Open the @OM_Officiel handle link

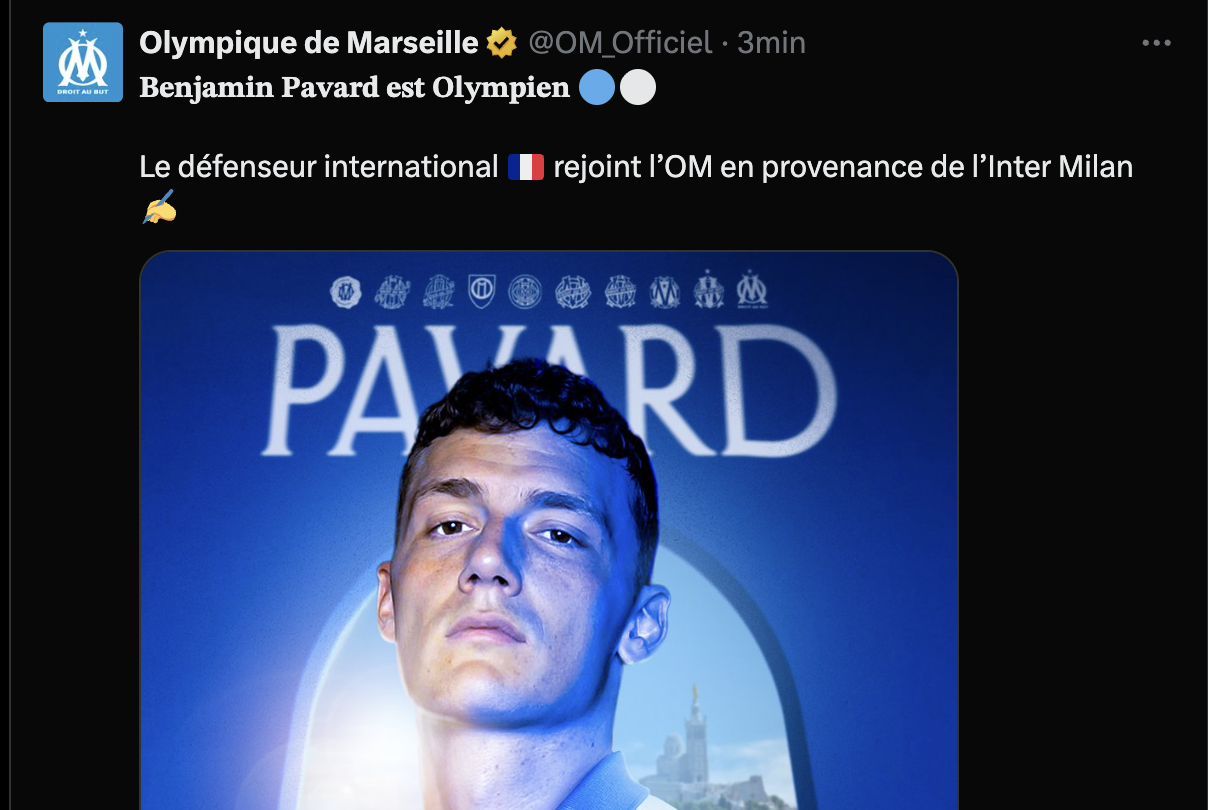619,43
